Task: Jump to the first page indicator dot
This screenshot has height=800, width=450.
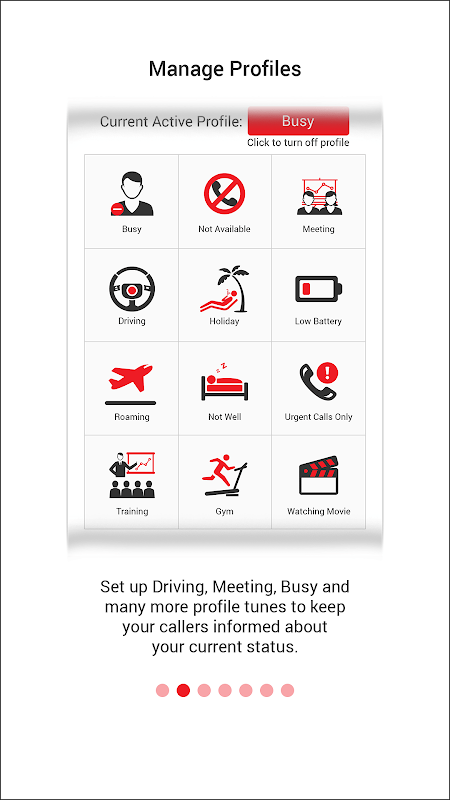Action: [162, 690]
